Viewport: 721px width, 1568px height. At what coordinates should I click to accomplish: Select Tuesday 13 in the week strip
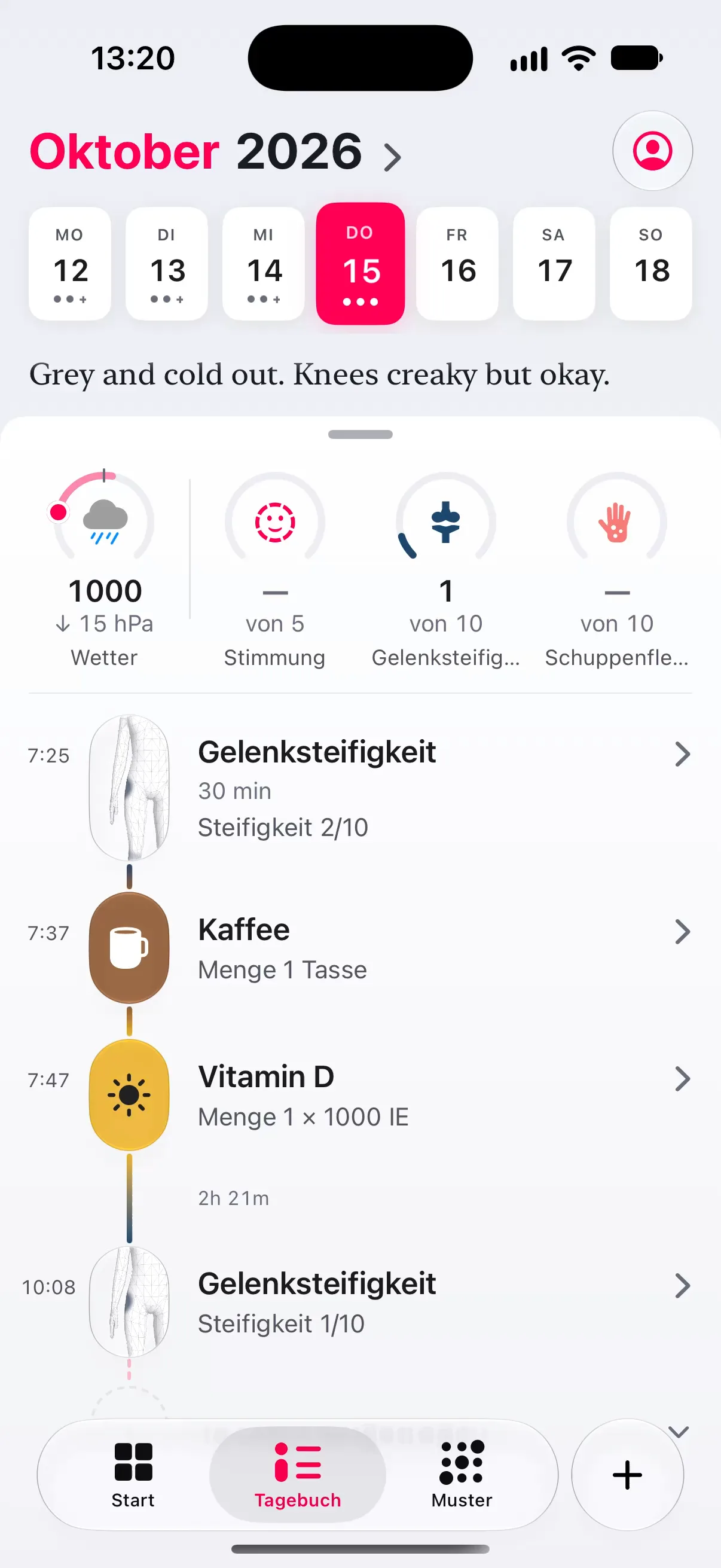coord(167,264)
